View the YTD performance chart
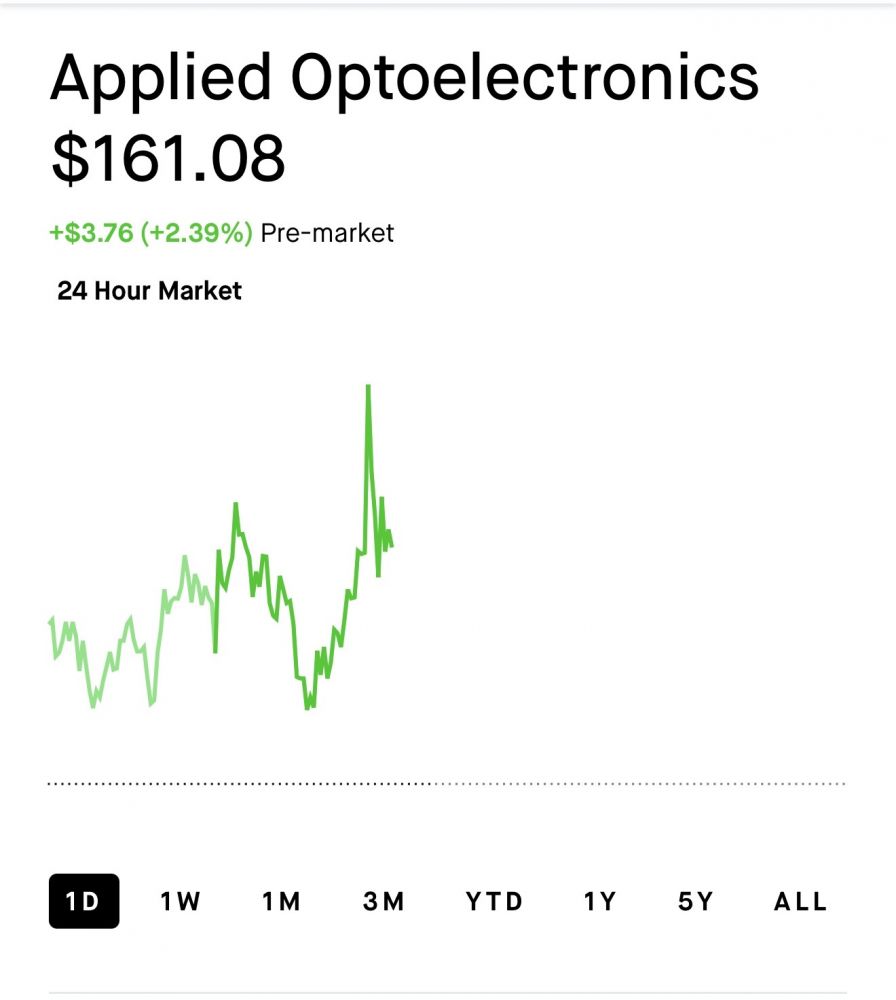The image size is (896, 1000). pos(494,901)
